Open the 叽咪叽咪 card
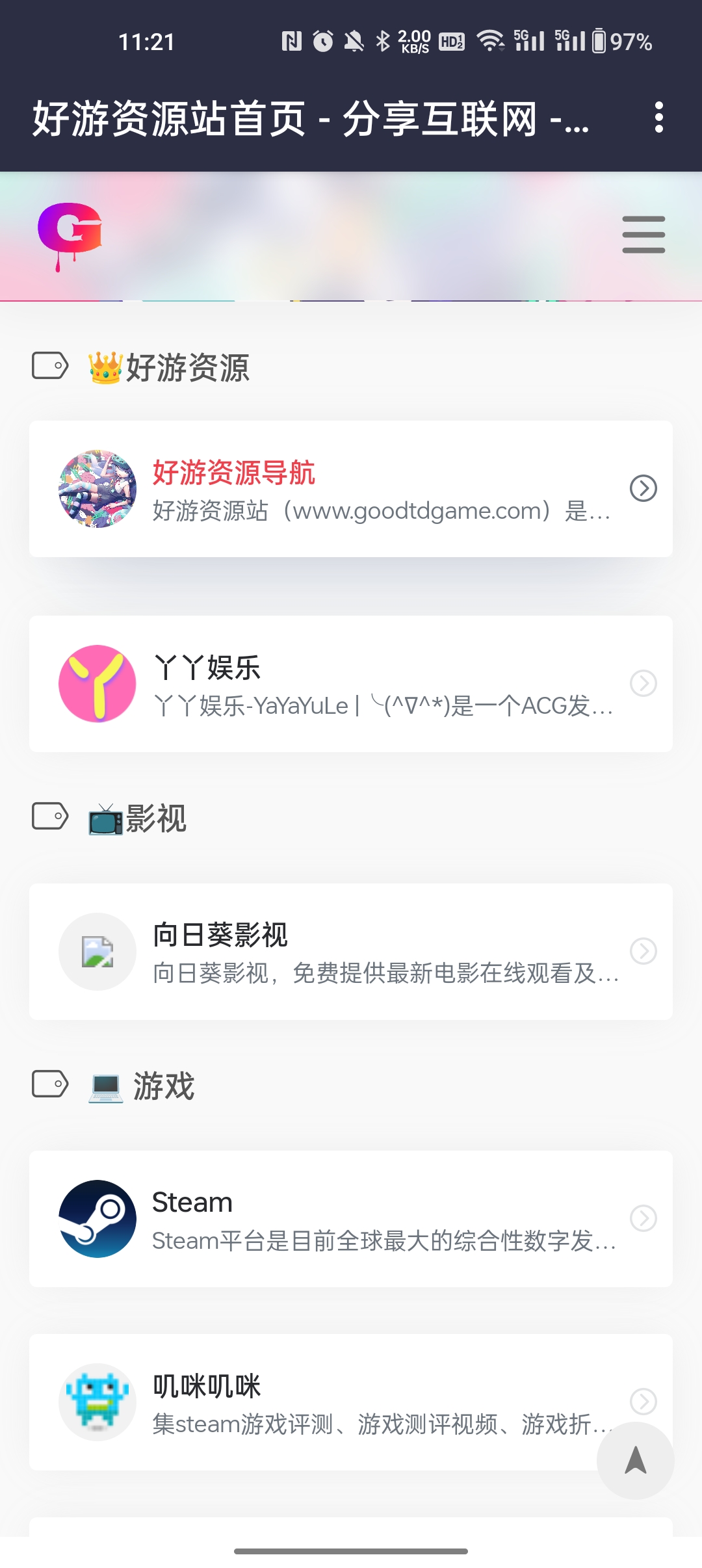The height and width of the screenshot is (1568, 702). coord(325,1402)
